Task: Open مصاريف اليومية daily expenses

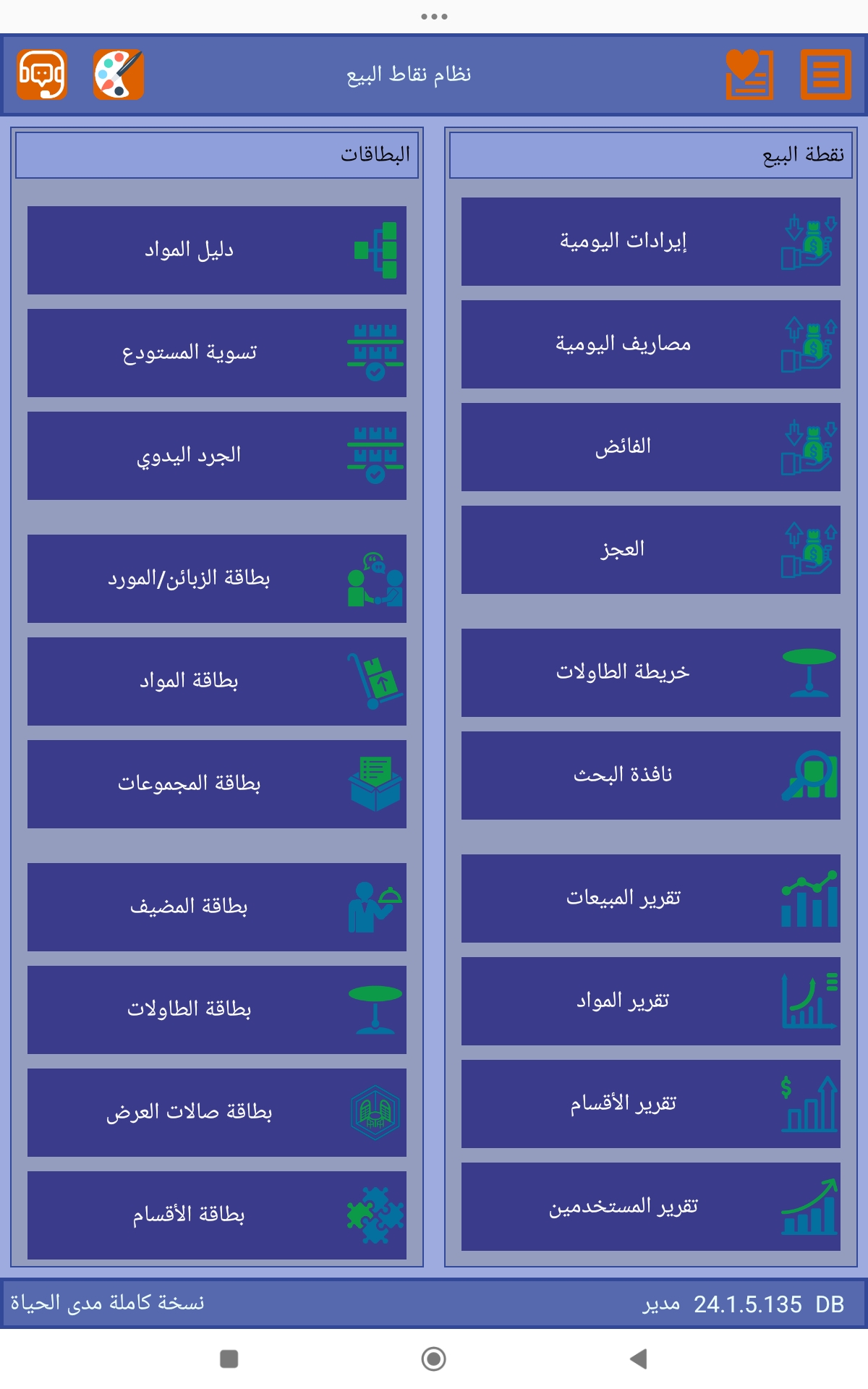Action: [651, 344]
